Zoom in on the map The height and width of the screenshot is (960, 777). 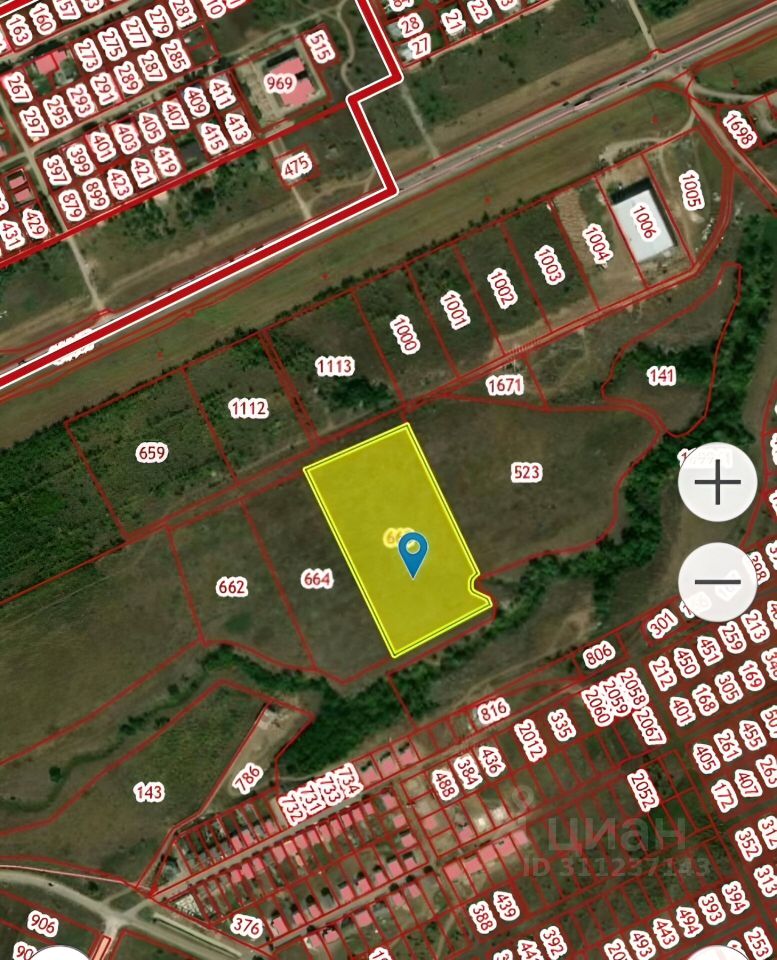coord(717,483)
